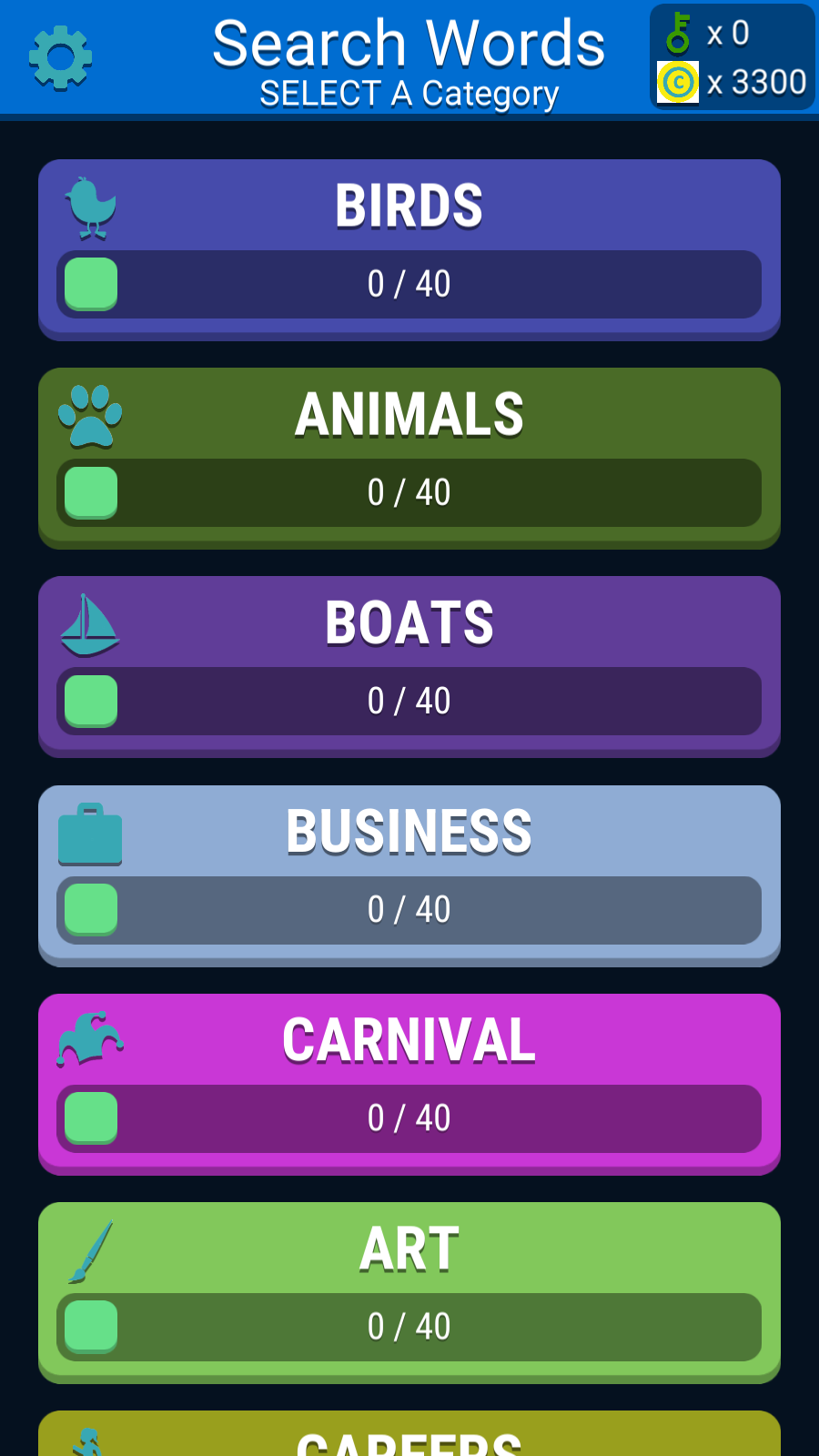Choose the Boats category

[x=409, y=665]
